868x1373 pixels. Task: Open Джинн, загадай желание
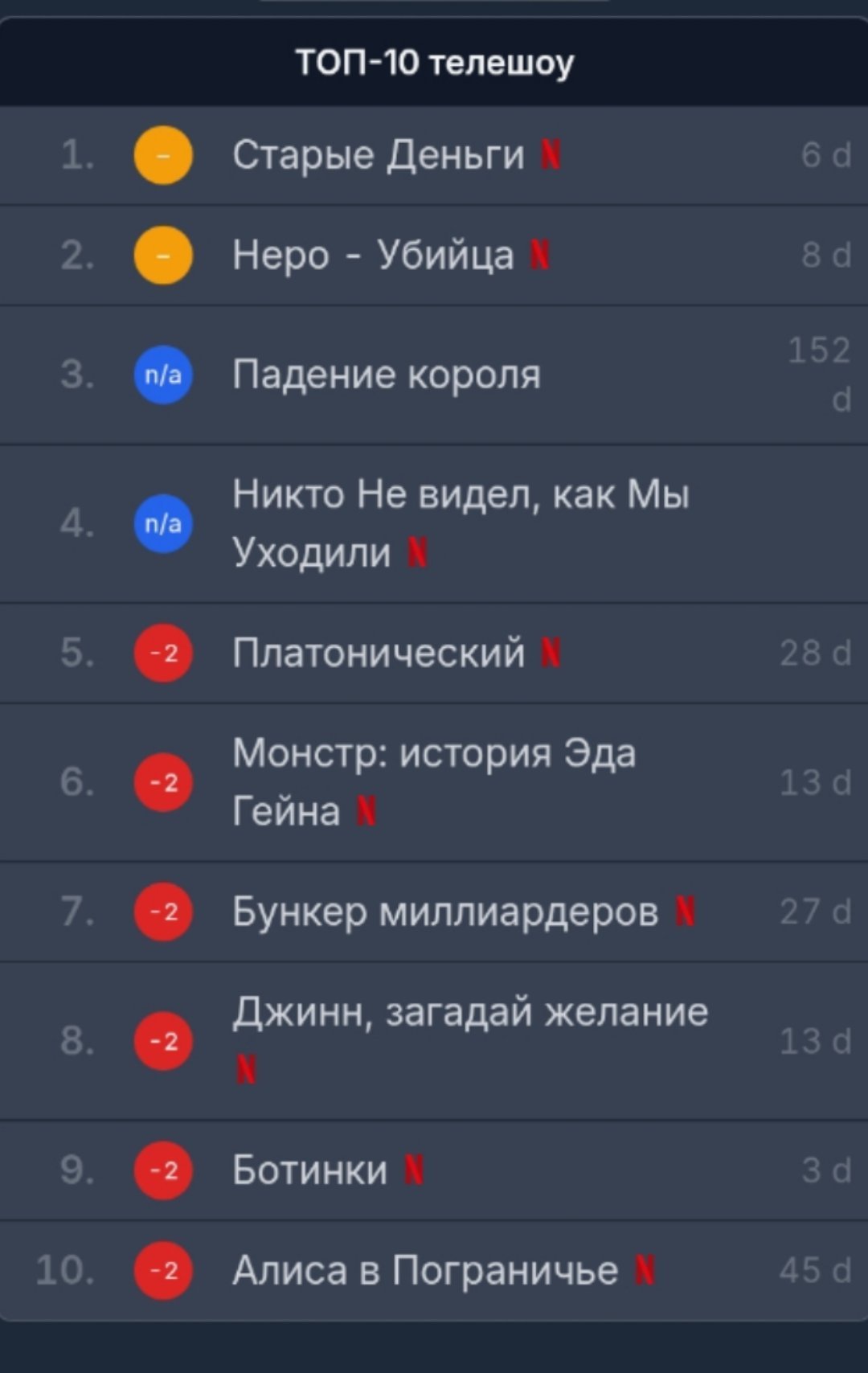470,1013
